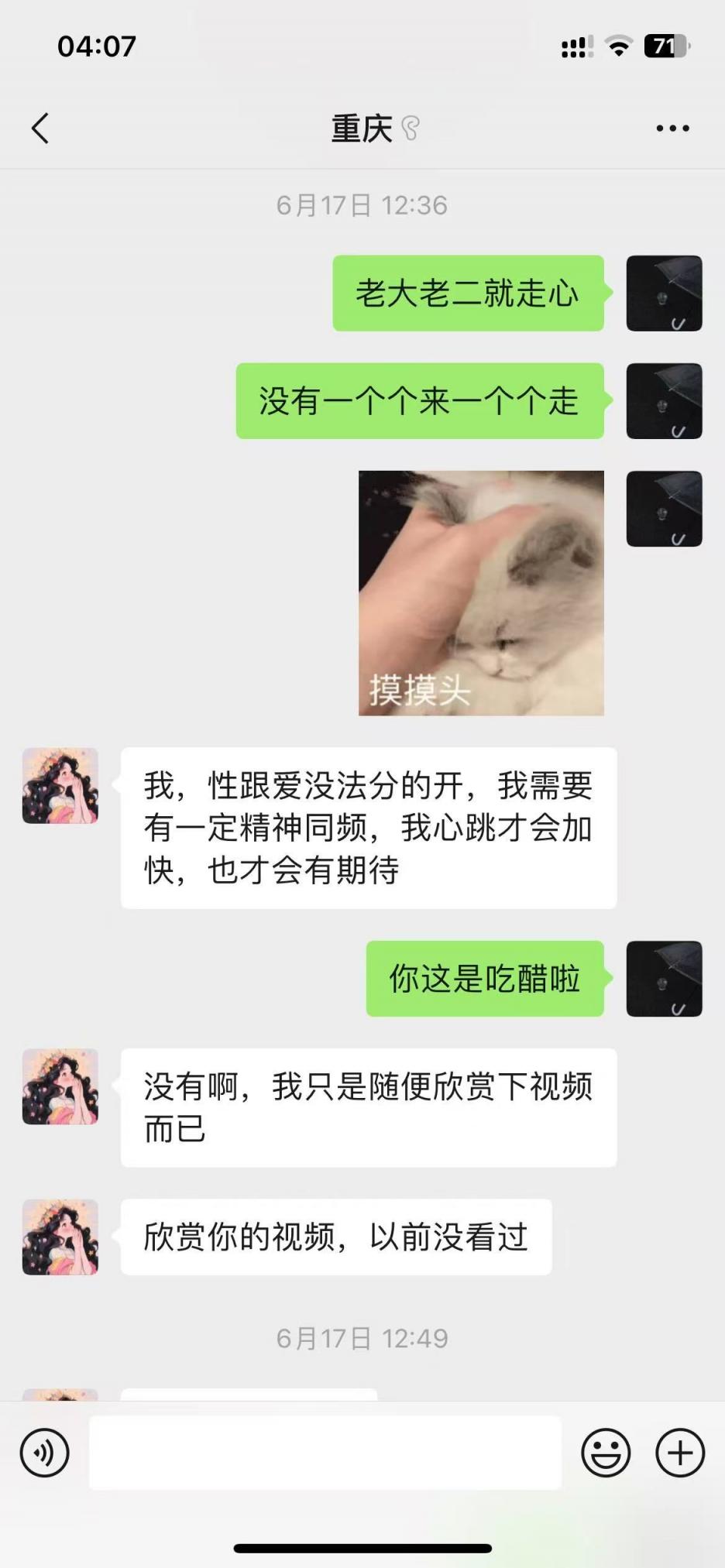Open the chat info overflow menu
Viewport: 725px width, 1568px height.
pos(672,129)
